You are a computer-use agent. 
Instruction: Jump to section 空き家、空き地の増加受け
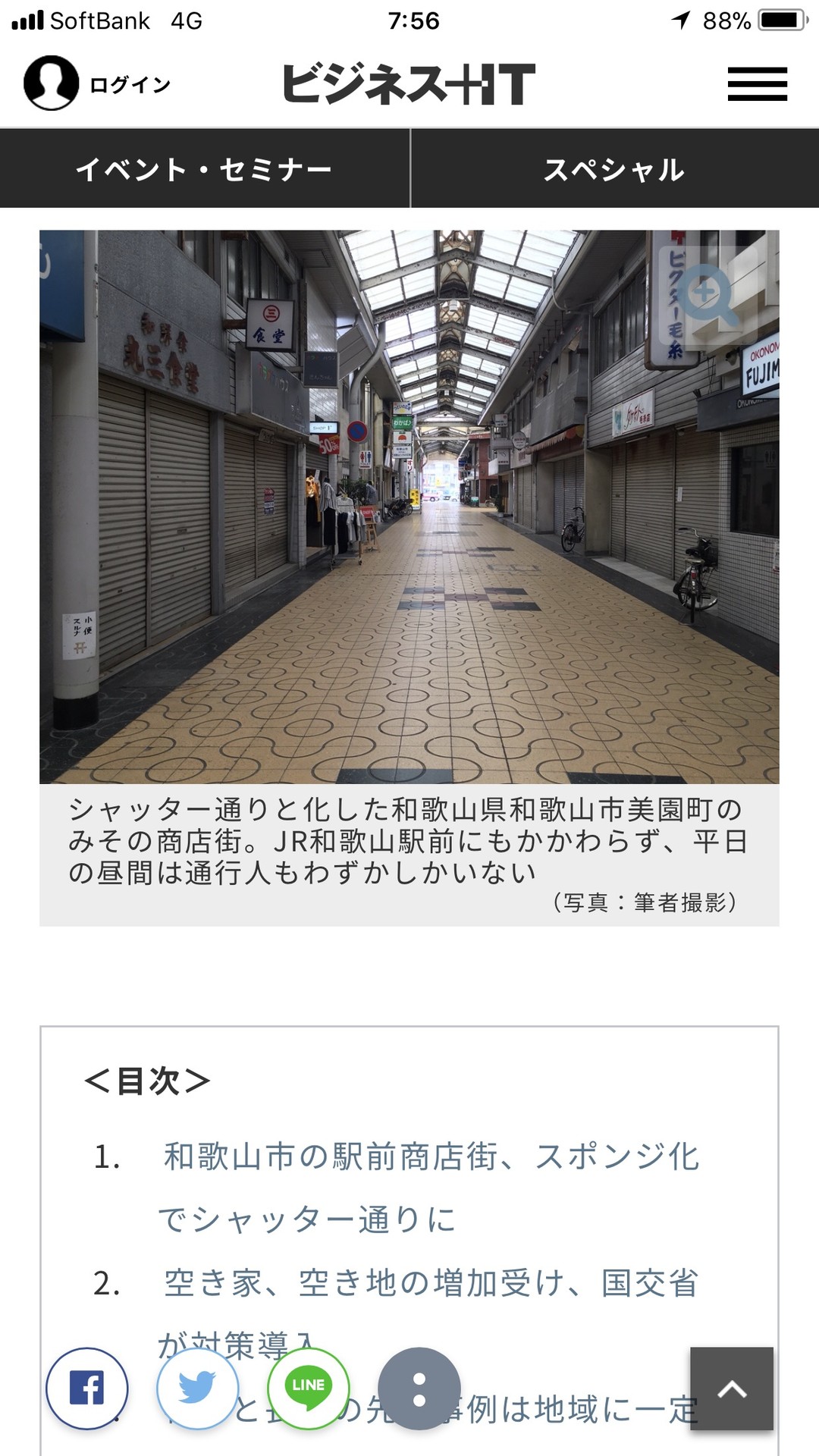[x=431, y=1283]
